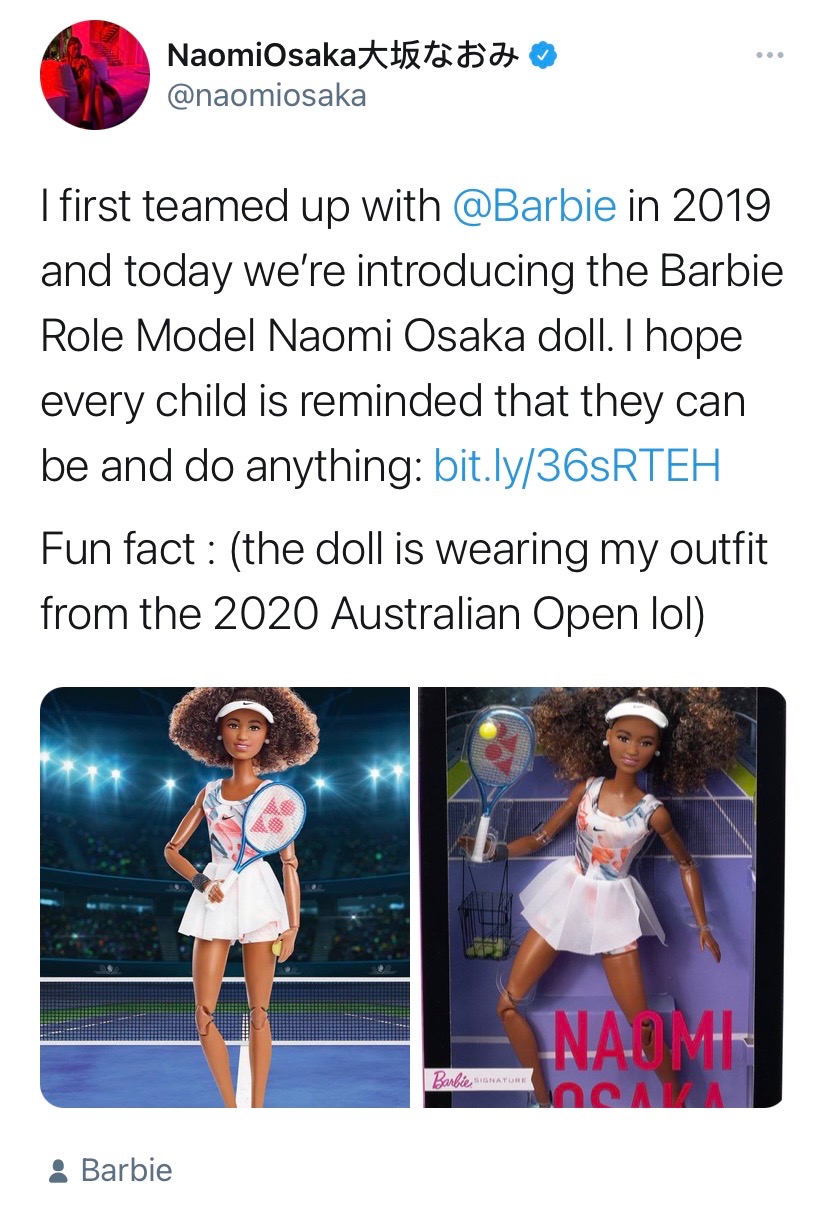Open the tweet's overflow menu
Viewport: 828px width, 1227px height.
point(768,55)
